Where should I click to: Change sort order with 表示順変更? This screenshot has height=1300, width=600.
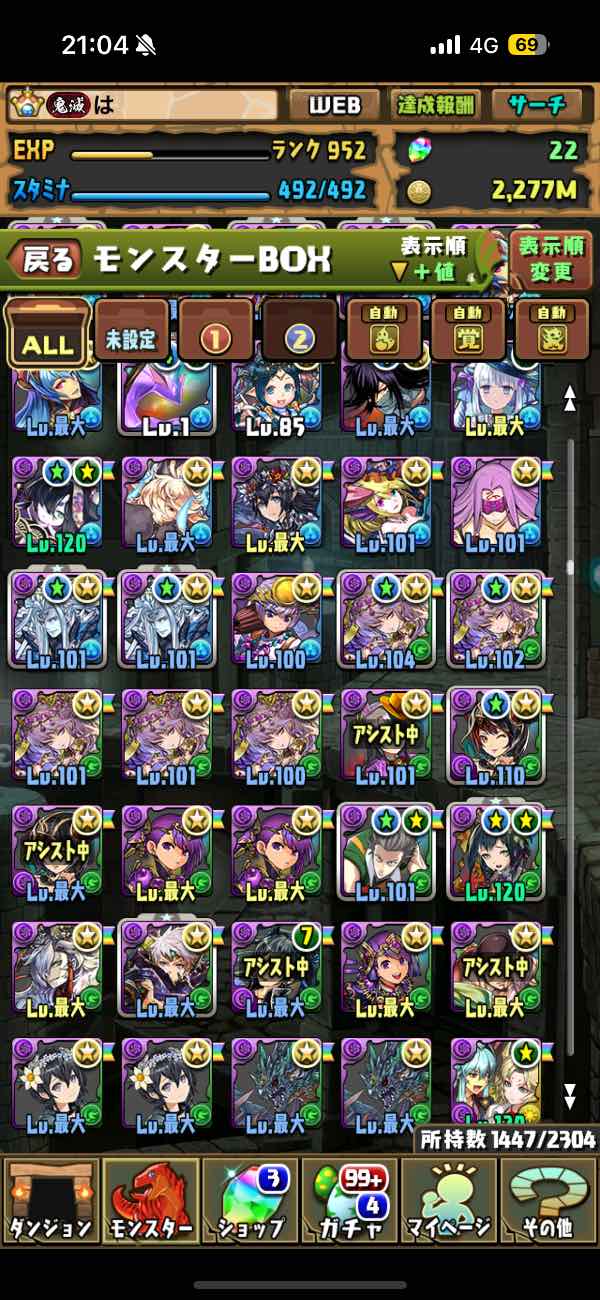551,259
